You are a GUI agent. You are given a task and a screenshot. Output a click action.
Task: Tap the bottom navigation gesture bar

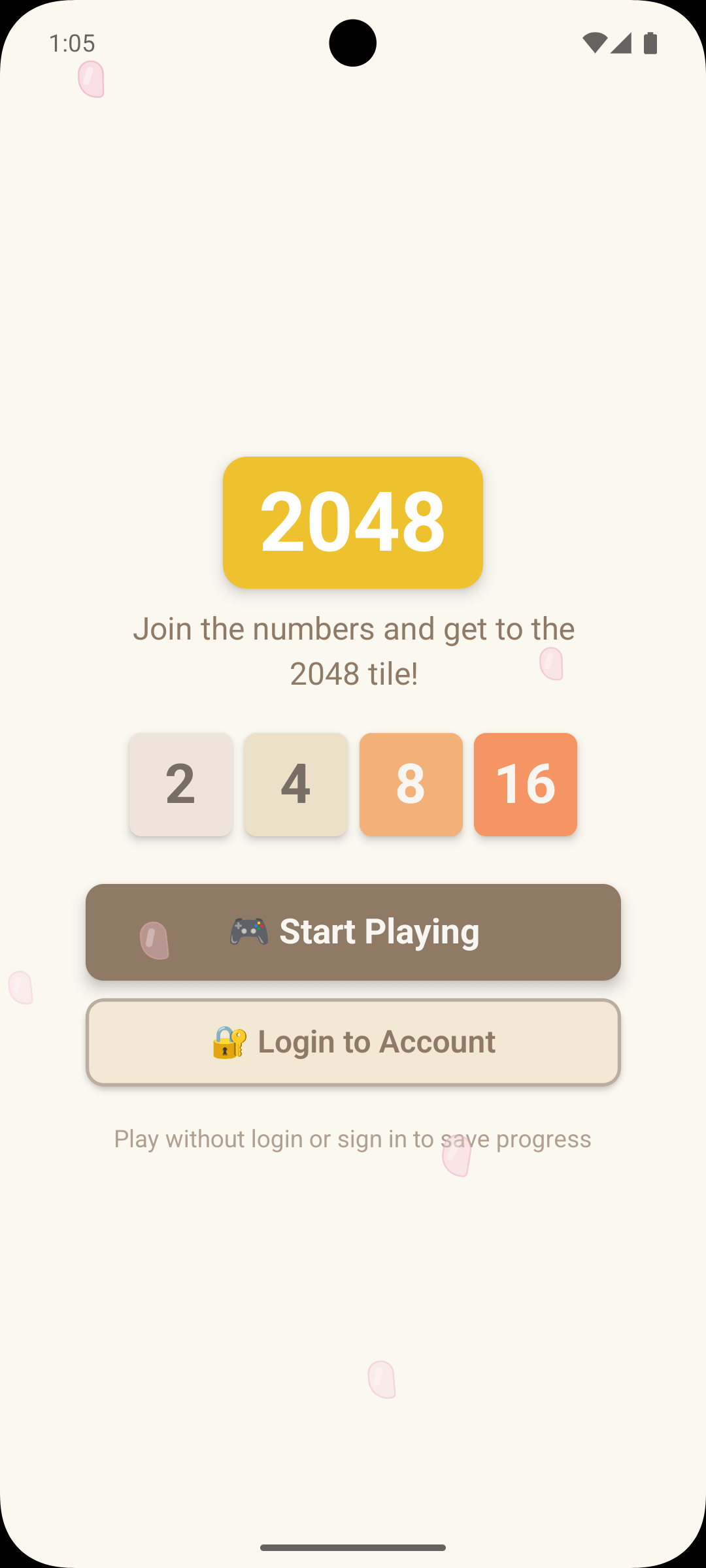[x=353, y=1546]
